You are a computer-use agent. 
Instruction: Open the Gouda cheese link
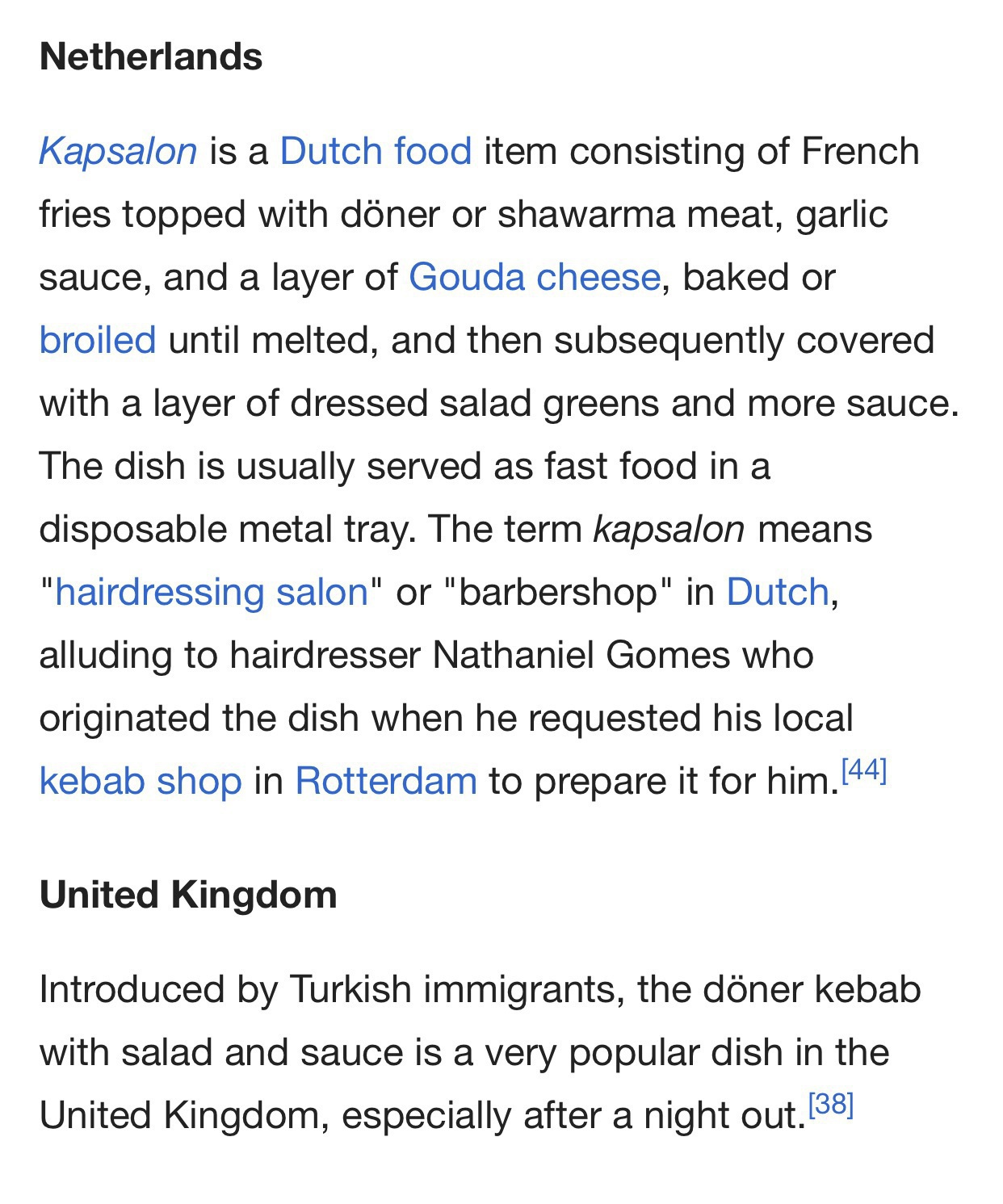tap(535, 278)
